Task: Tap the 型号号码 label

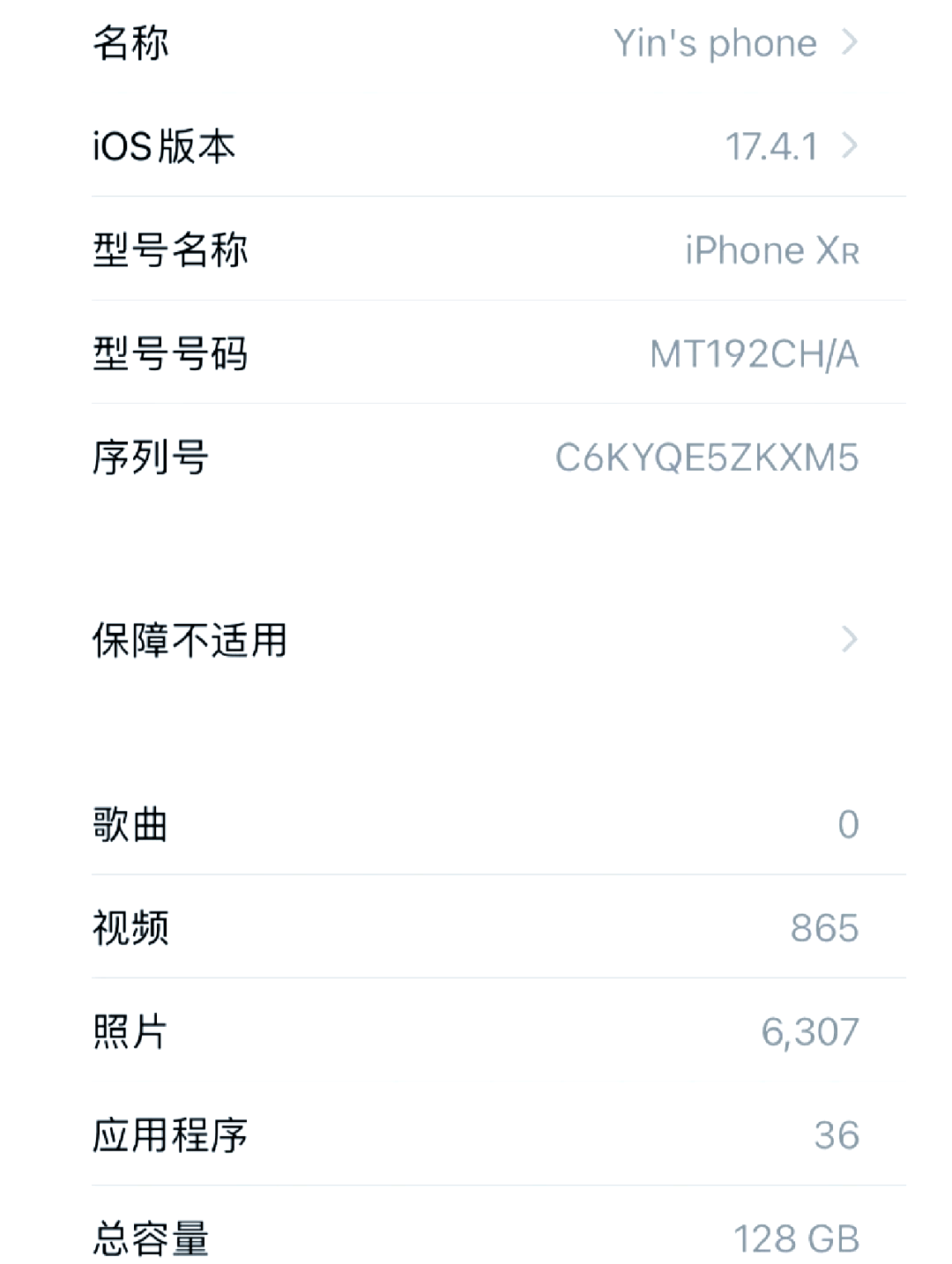Action: click(x=171, y=354)
